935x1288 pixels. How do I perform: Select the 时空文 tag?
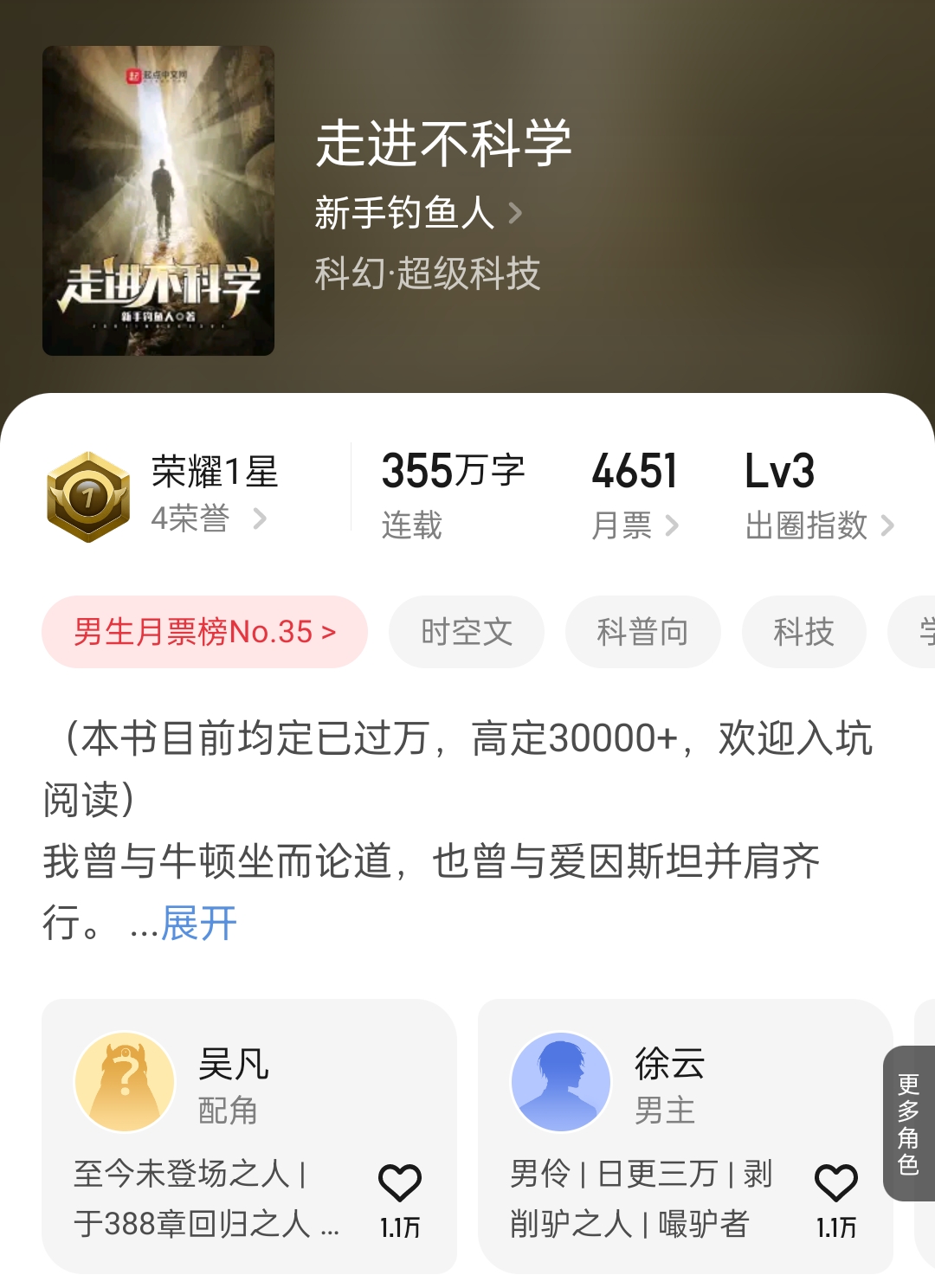point(467,632)
